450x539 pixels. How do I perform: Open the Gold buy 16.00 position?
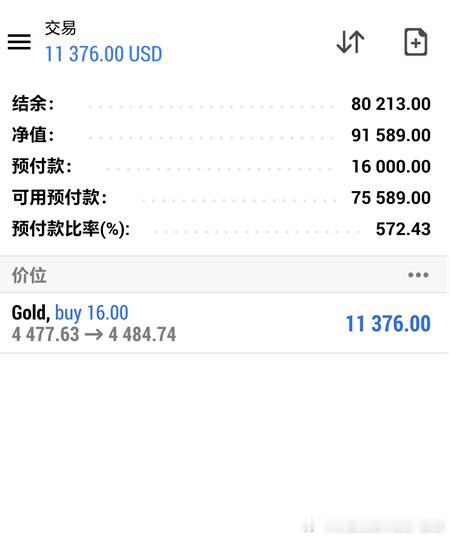point(223,323)
